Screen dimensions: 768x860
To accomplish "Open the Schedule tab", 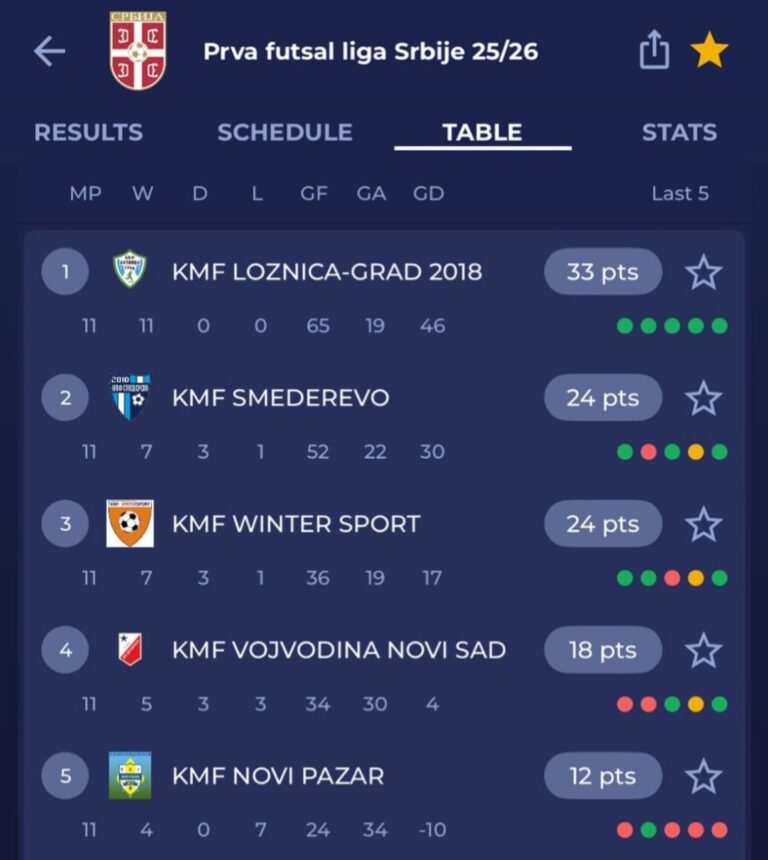I will [x=285, y=133].
